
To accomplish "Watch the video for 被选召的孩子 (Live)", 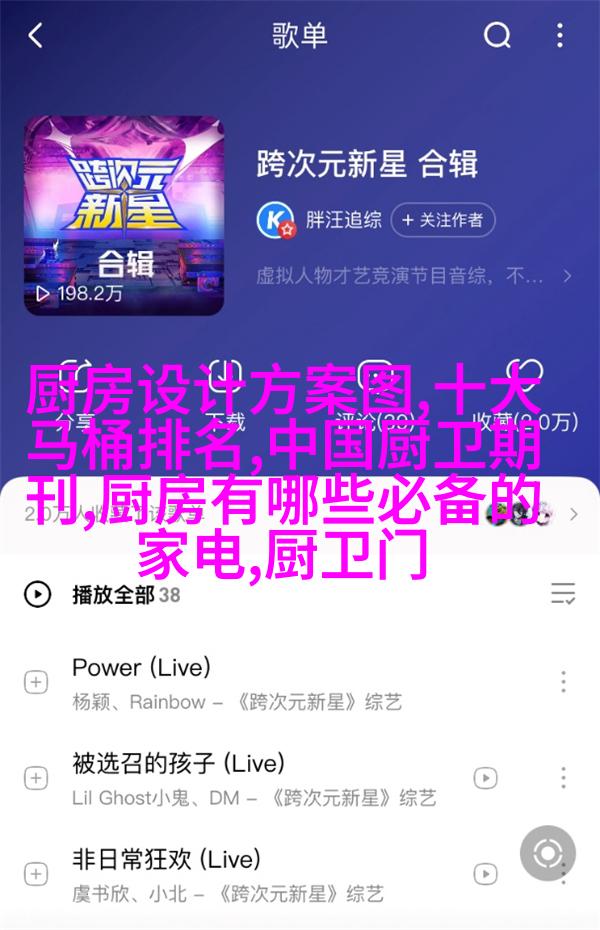I will (485, 778).
